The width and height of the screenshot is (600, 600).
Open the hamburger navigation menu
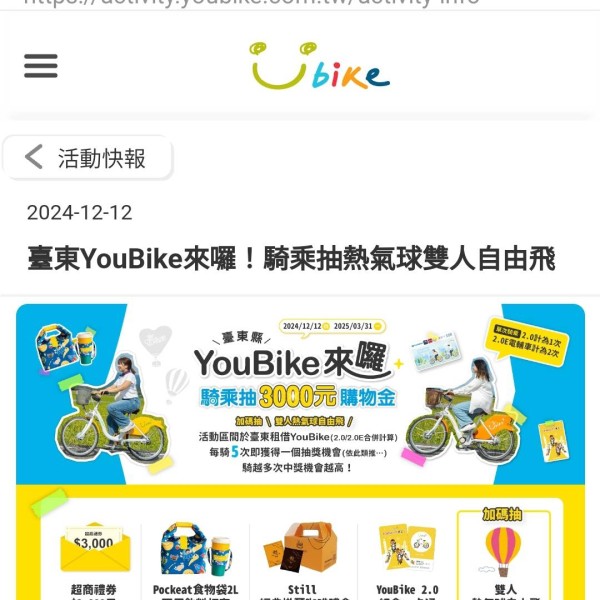(41, 66)
